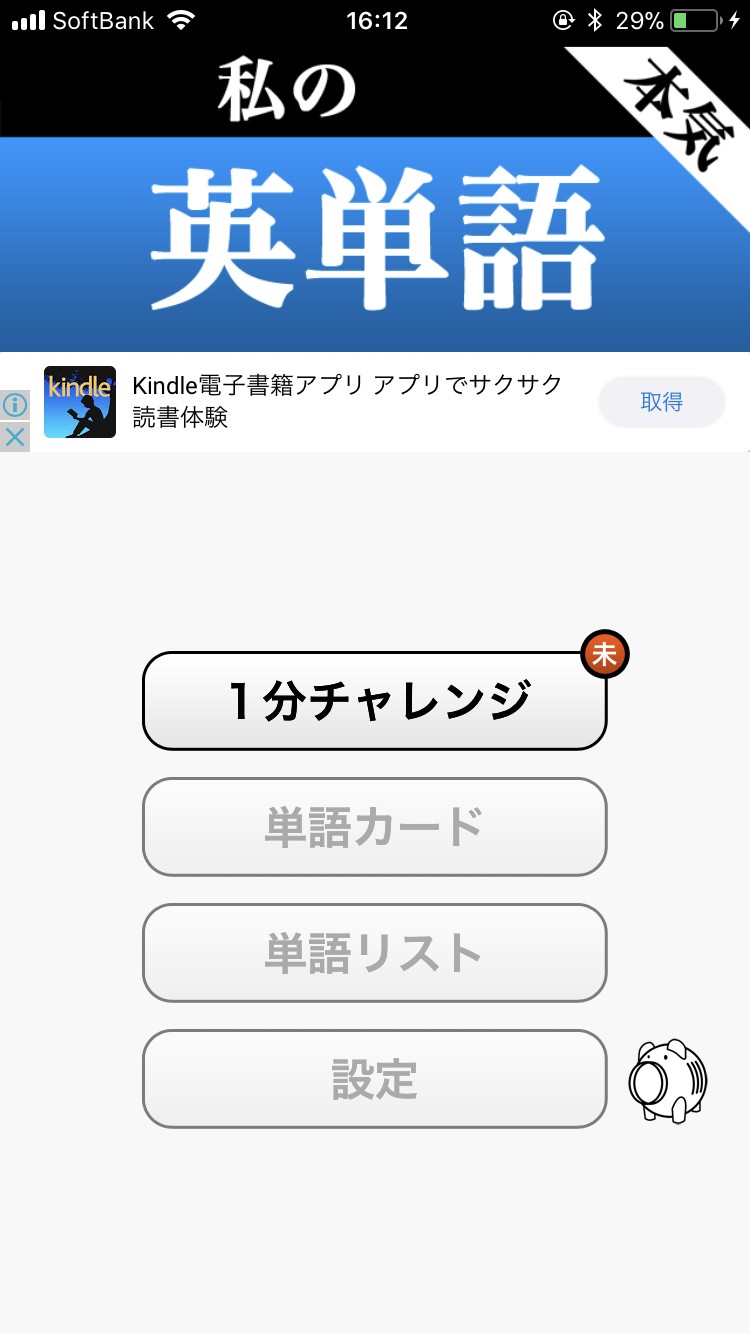Start the 1分チャレンジ
Viewport: 750px width, 1334px height.
tap(374, 701)
